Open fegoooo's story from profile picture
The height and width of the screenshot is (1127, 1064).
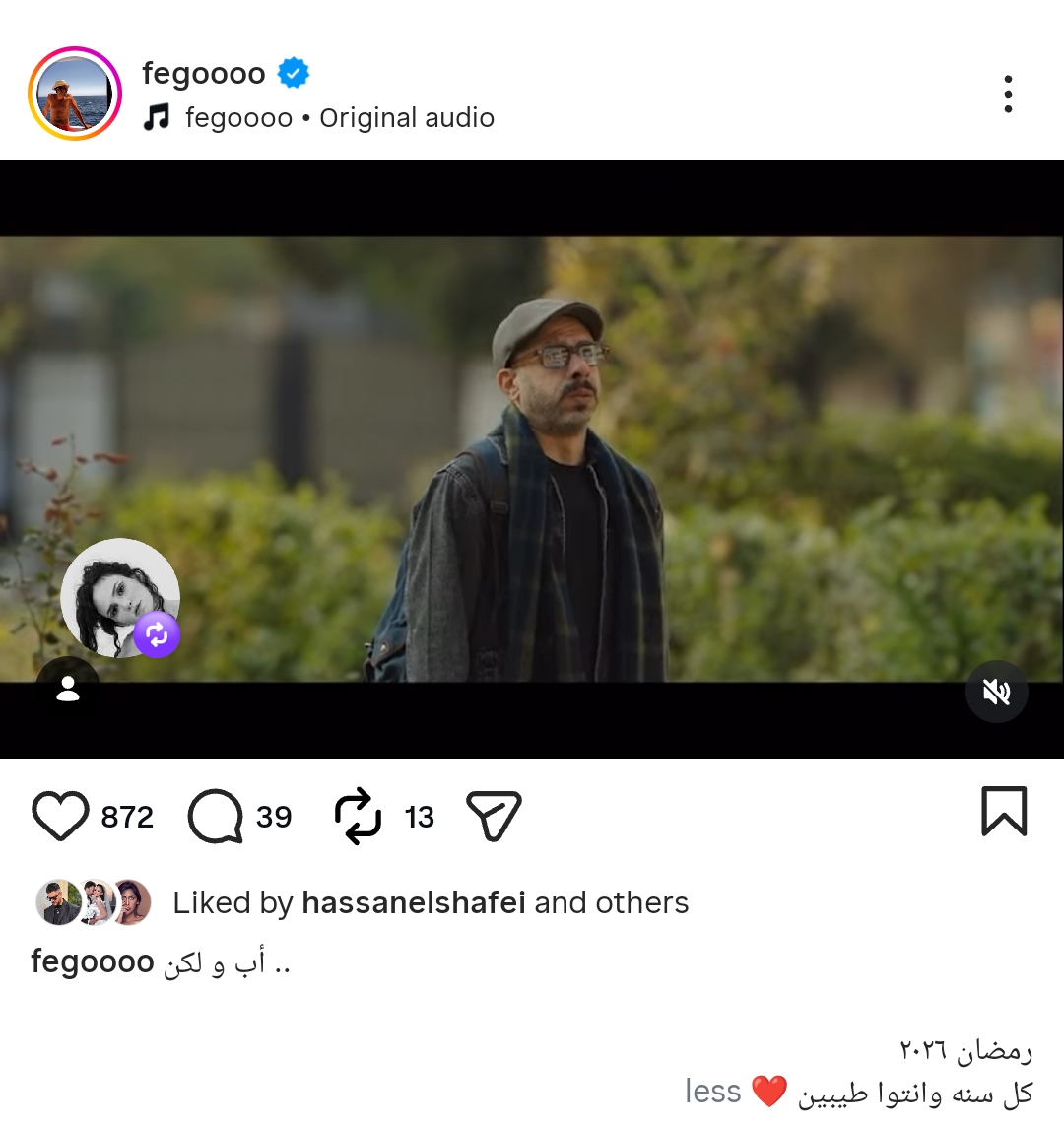coord(75,95)
